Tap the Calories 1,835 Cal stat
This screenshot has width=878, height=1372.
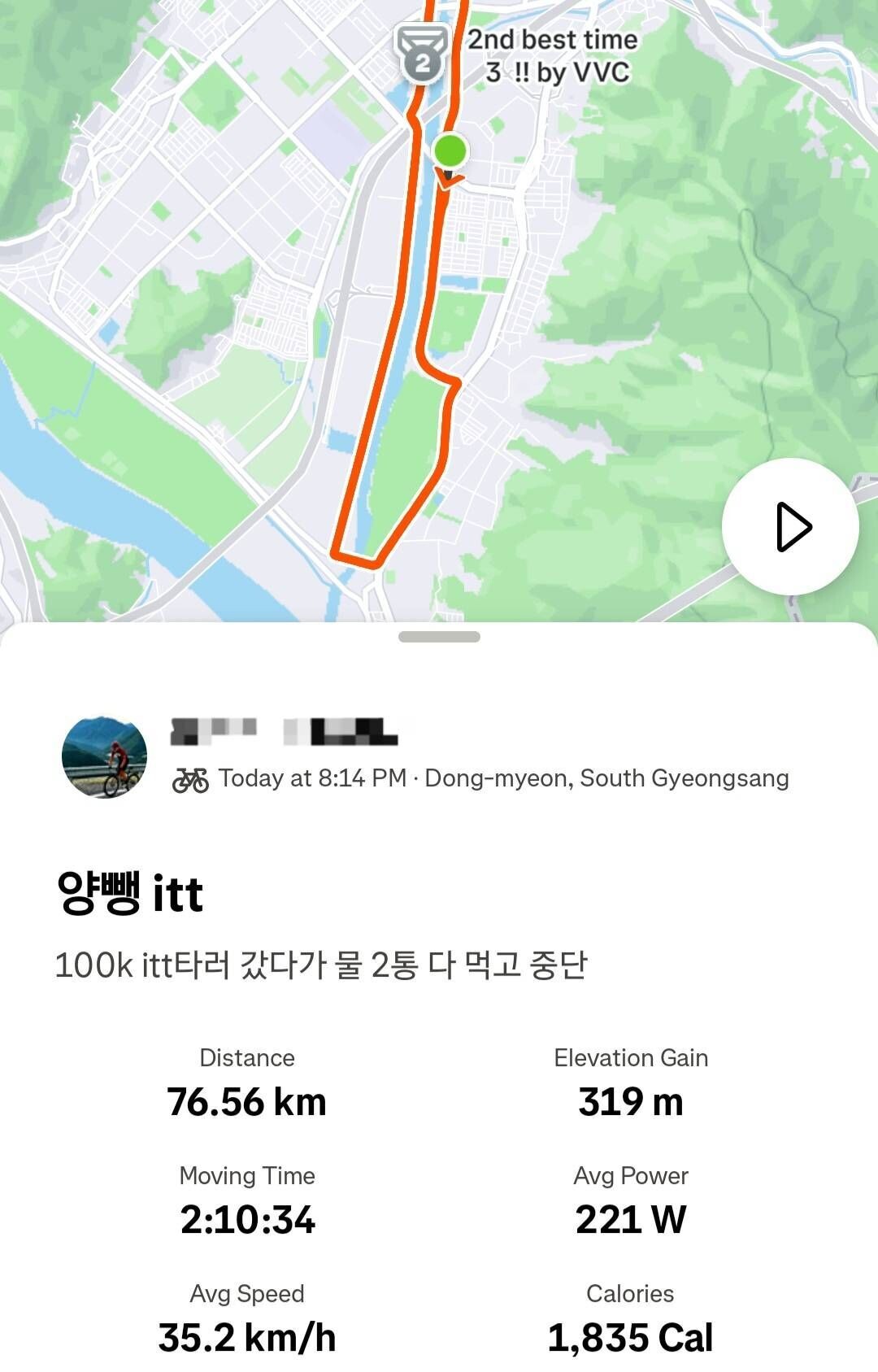(631, 1336)
